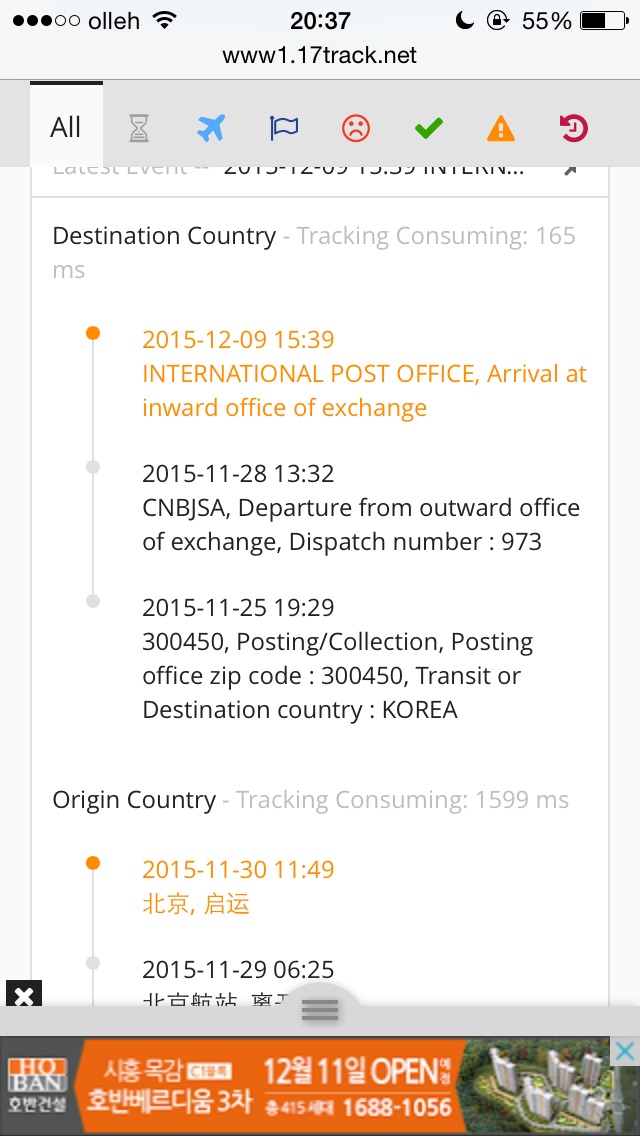Show delivered packages with green checkmark
The width and height of the screenshot is (640, 1136).
pyautogui.click(x=428, y=128)
